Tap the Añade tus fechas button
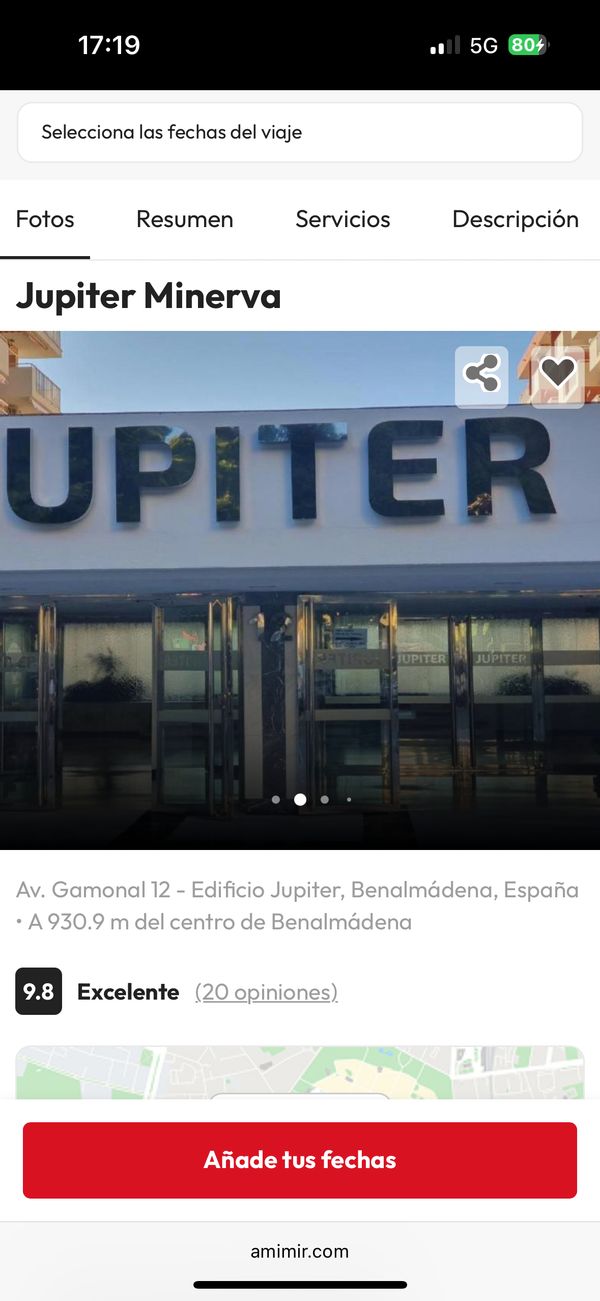600x1301 pixels. 300,1160
